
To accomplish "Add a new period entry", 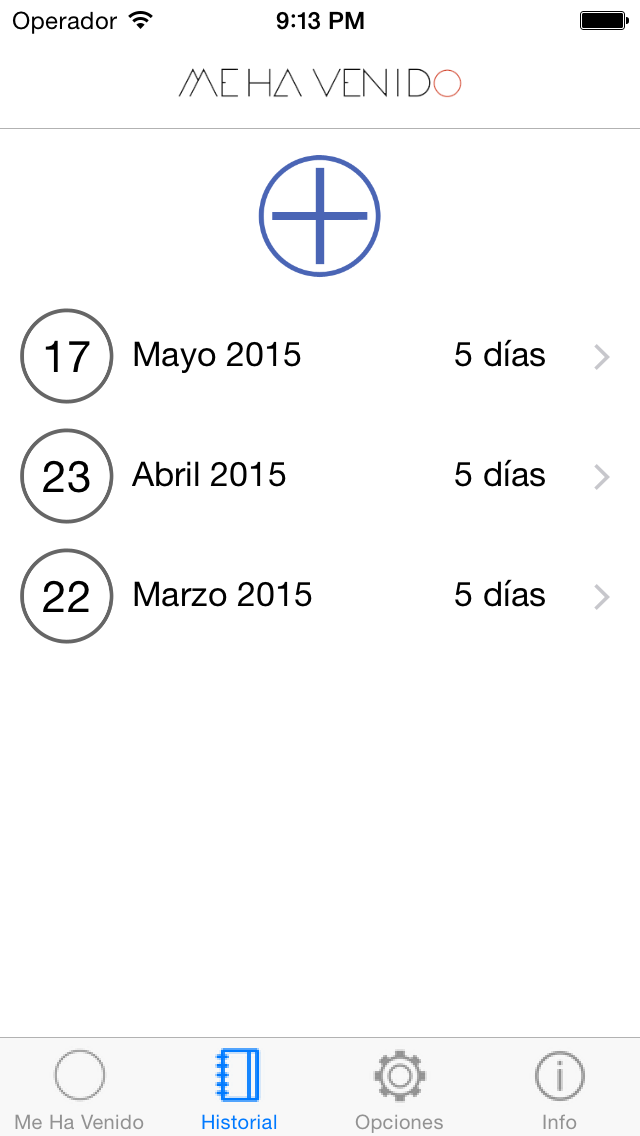I will coord(319,215).
